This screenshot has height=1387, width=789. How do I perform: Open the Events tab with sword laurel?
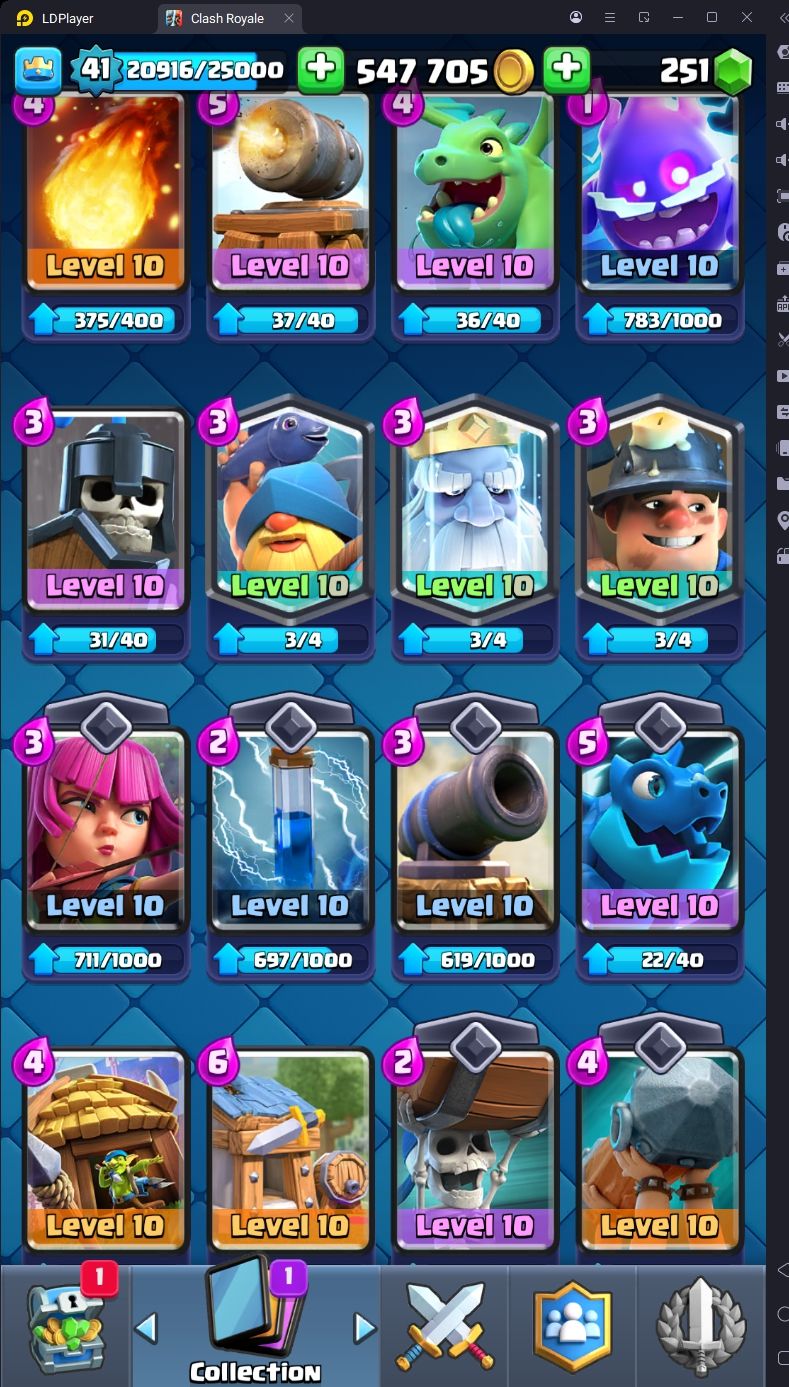[700, 1326]
